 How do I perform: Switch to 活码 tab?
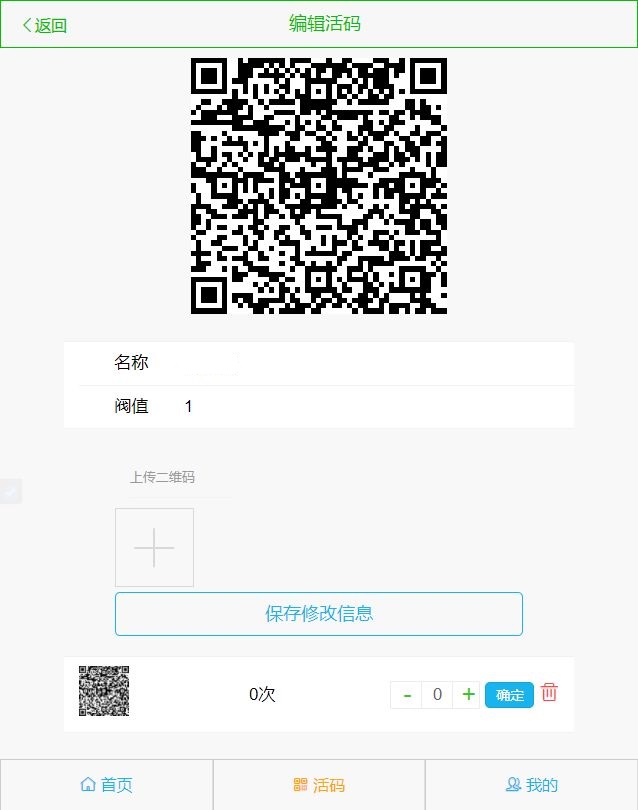click(319, 785)
